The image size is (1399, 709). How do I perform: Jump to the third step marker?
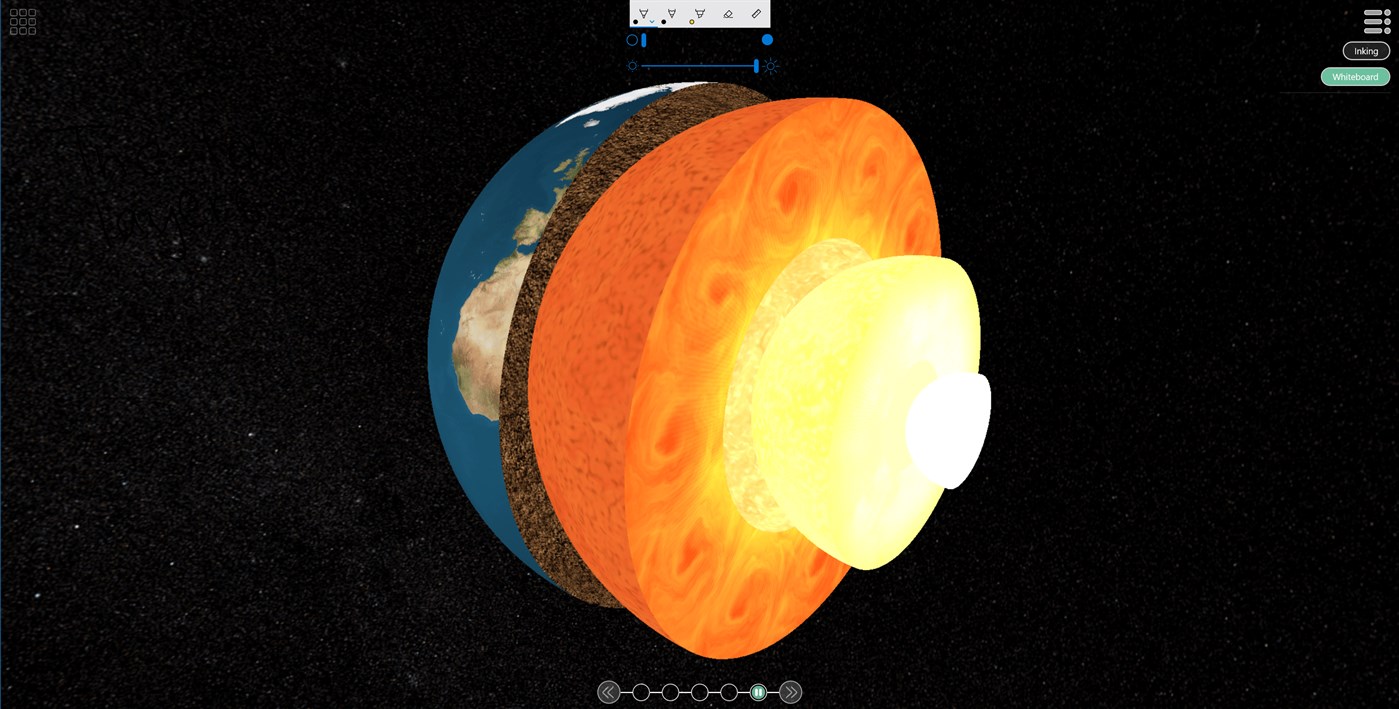pyautogui.click(x=700, y=692)
